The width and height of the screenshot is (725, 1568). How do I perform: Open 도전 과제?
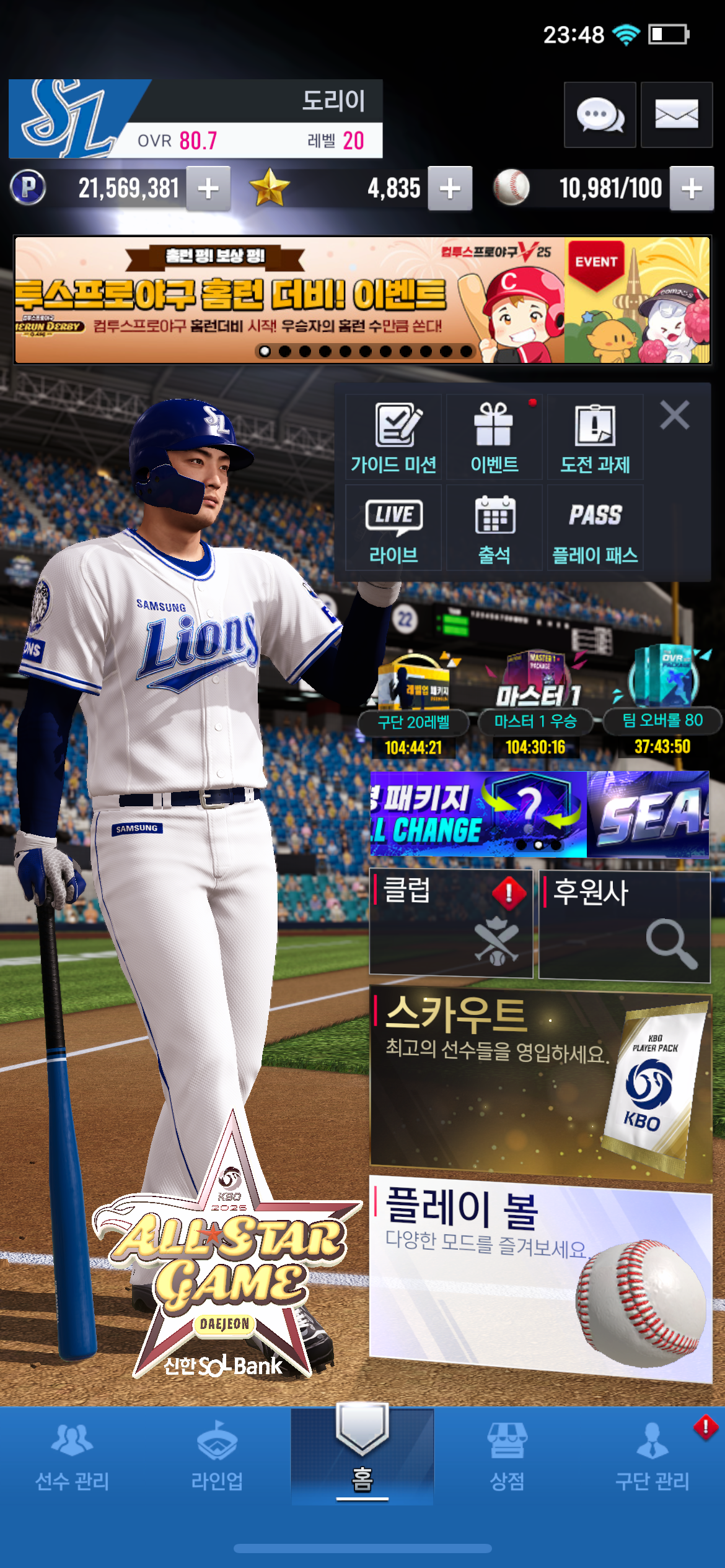595,437
